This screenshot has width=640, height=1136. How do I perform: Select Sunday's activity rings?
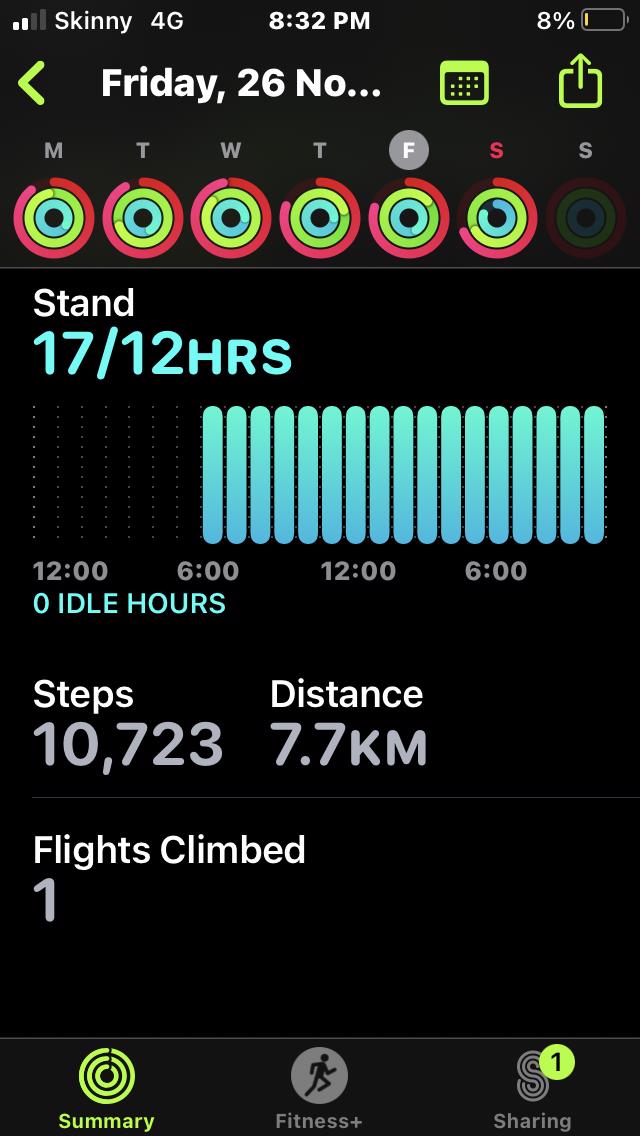coord(586,217)
